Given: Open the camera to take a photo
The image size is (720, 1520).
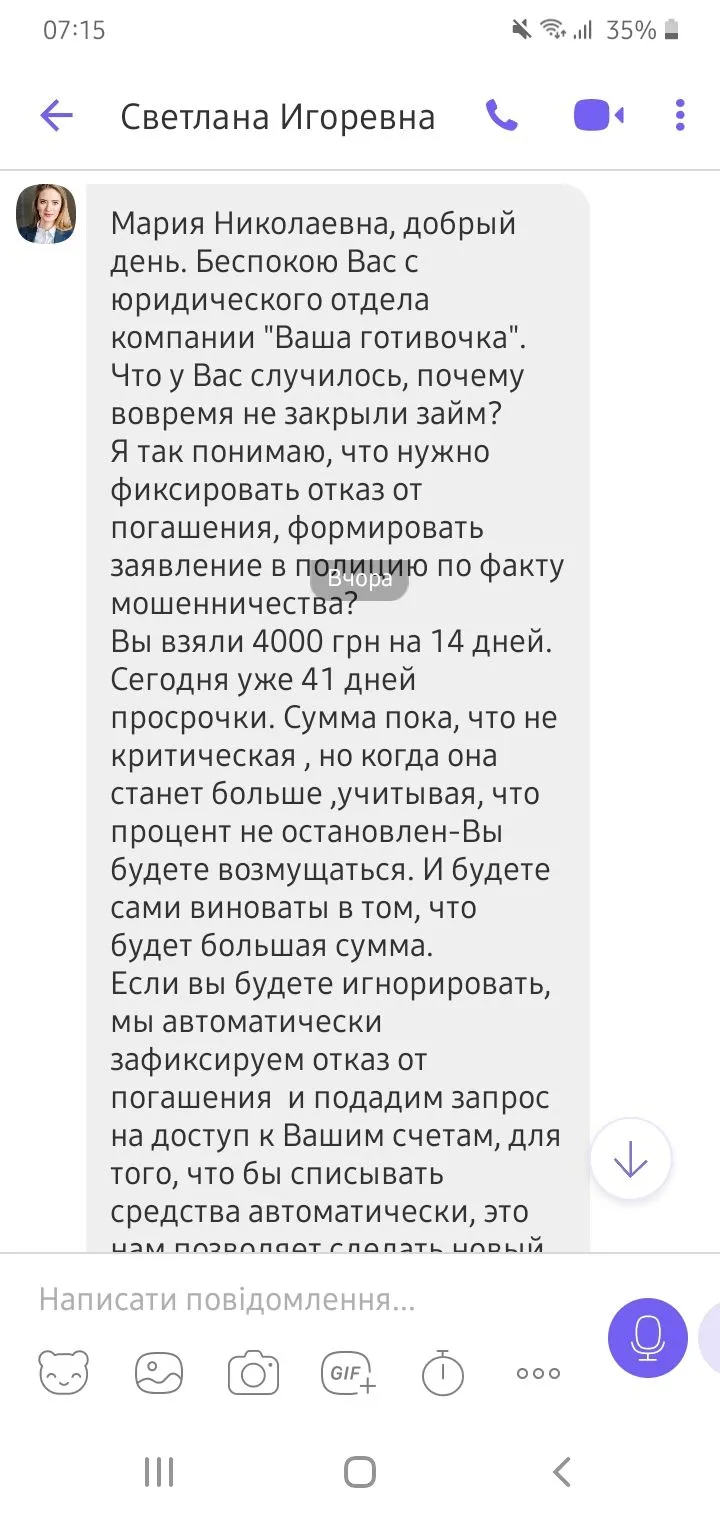Looking at the screenshot, I should (x=253, y=1373).
